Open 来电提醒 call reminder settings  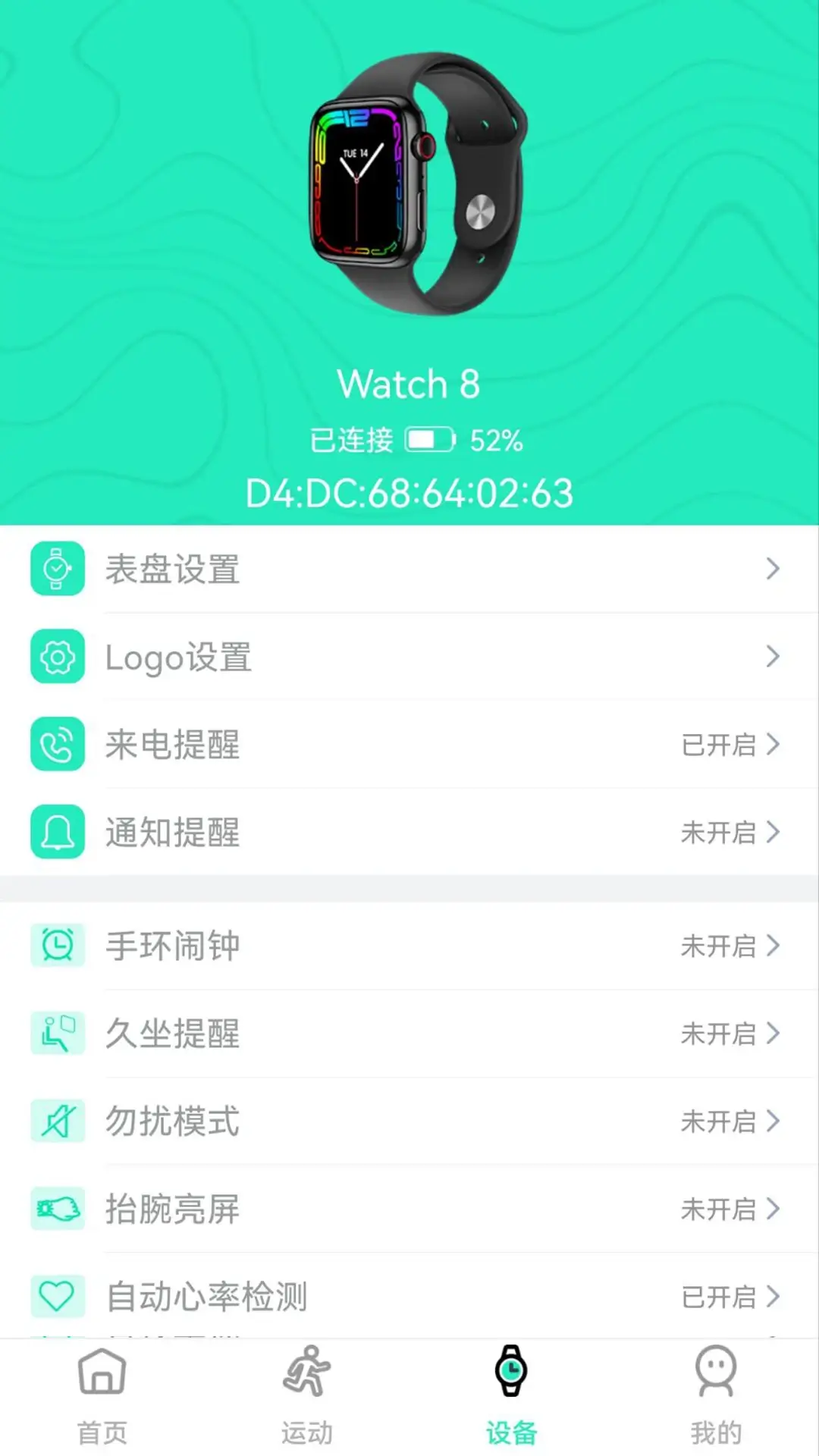[x=409, y=744]
